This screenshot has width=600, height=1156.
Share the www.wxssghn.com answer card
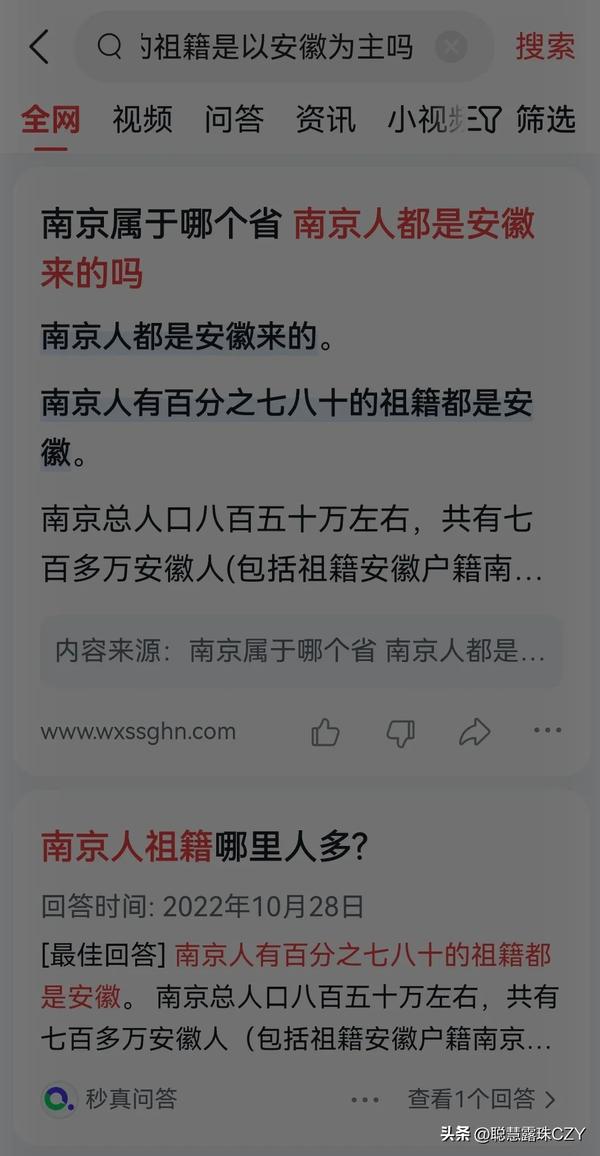474,732
